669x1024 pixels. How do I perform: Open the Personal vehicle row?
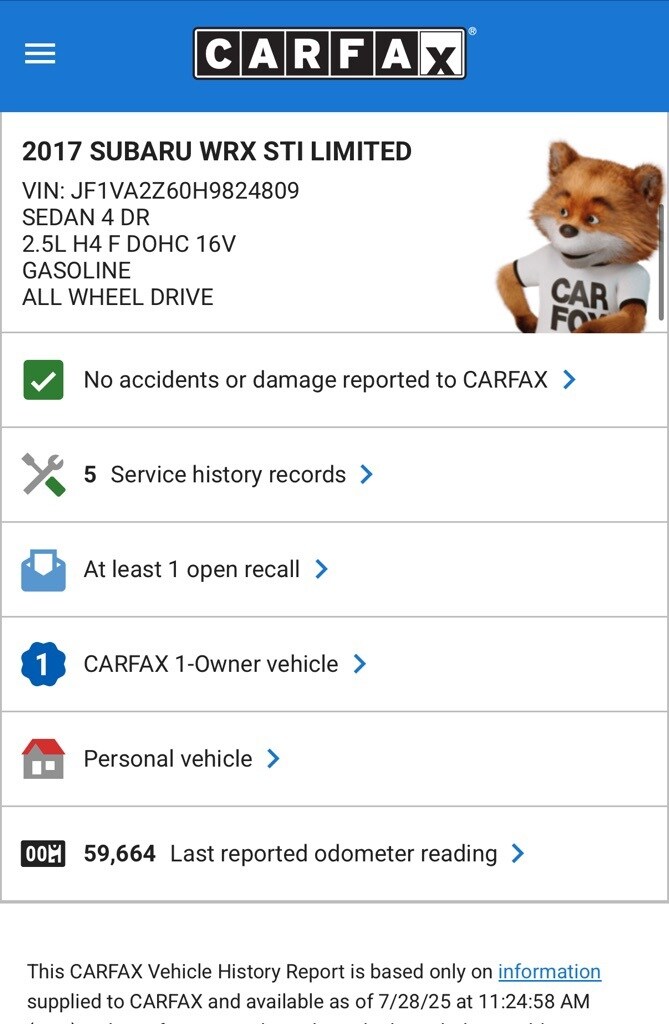coord(168,759)
